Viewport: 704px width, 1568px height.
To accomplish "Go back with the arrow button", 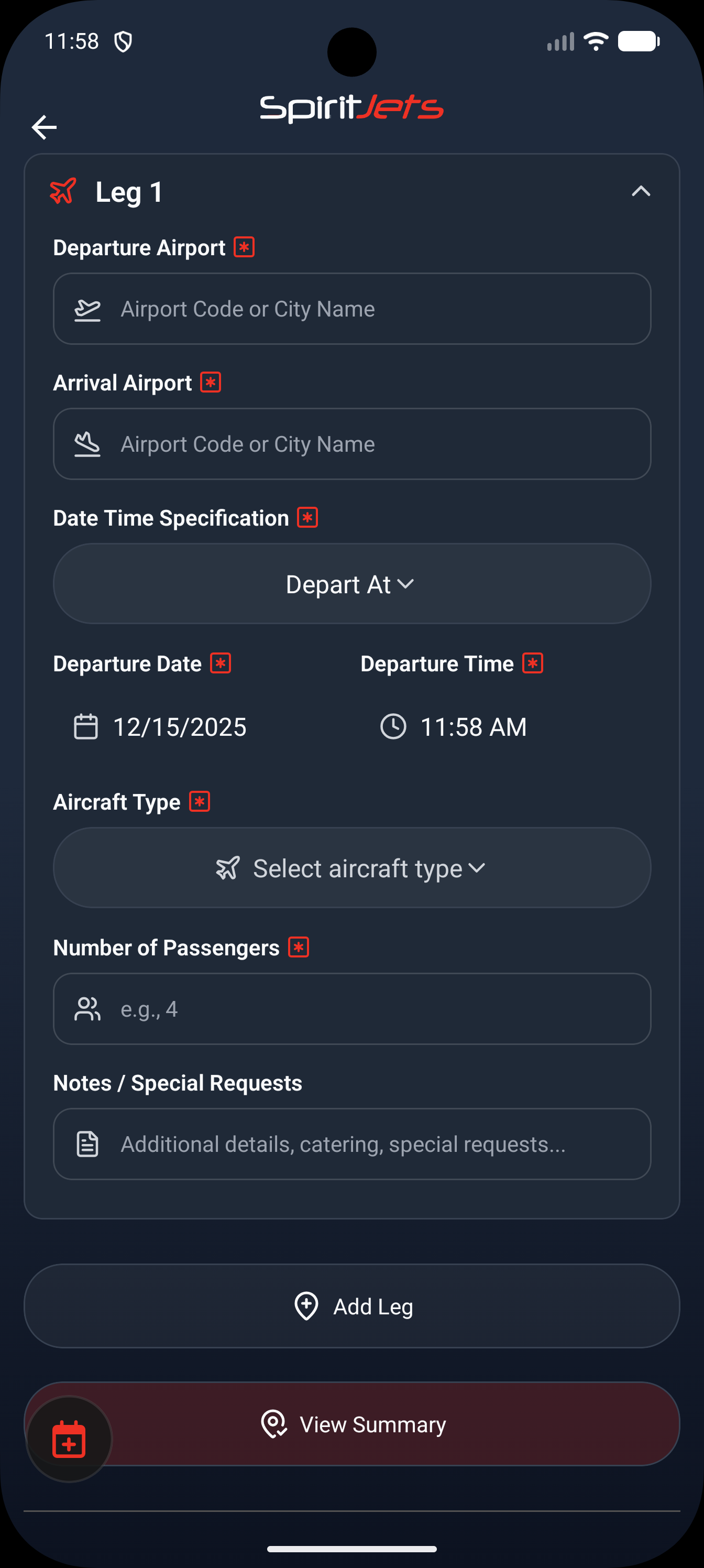I will click(x=43, y=127).
